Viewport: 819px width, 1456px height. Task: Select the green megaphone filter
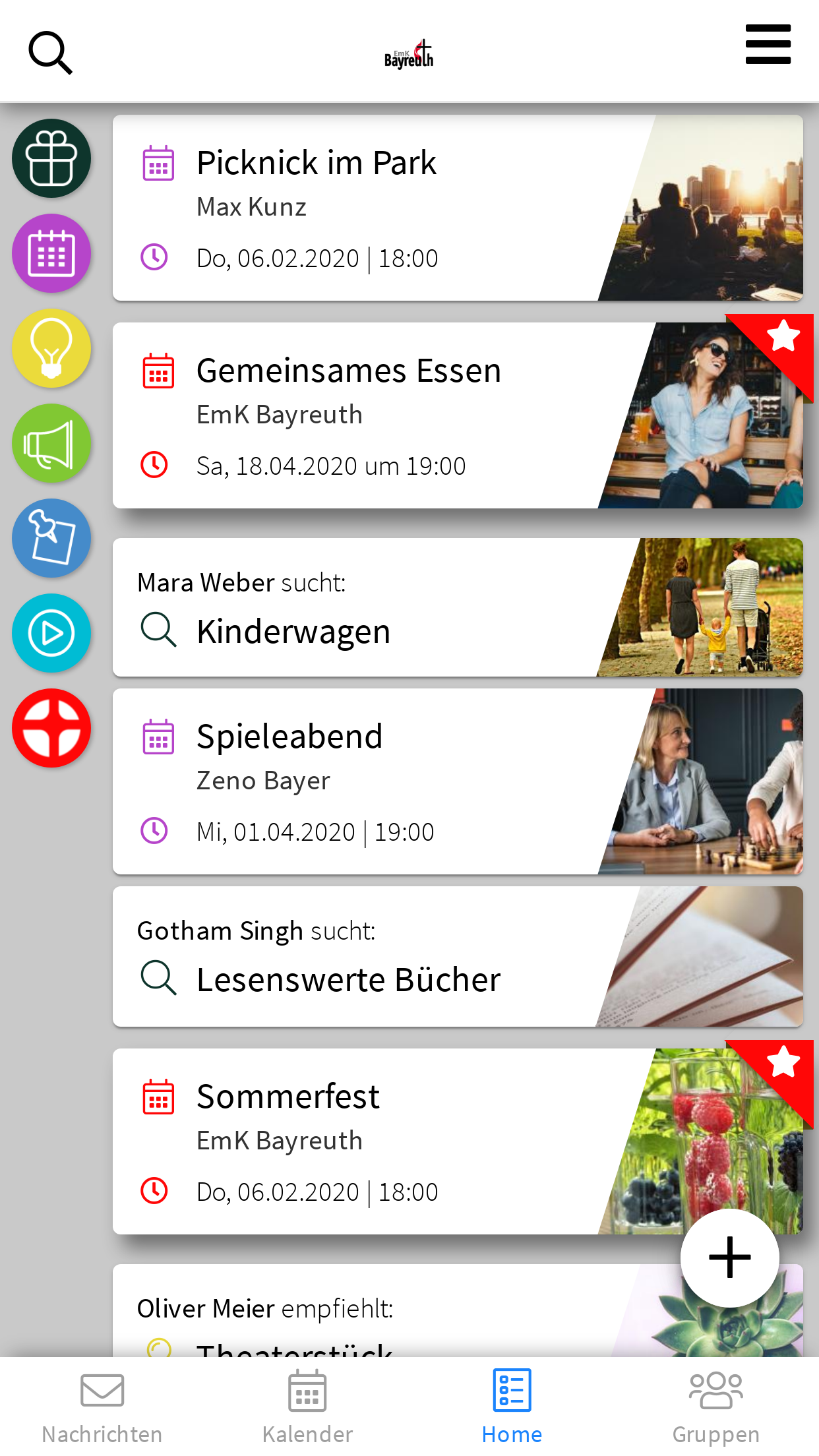[51, 443]
